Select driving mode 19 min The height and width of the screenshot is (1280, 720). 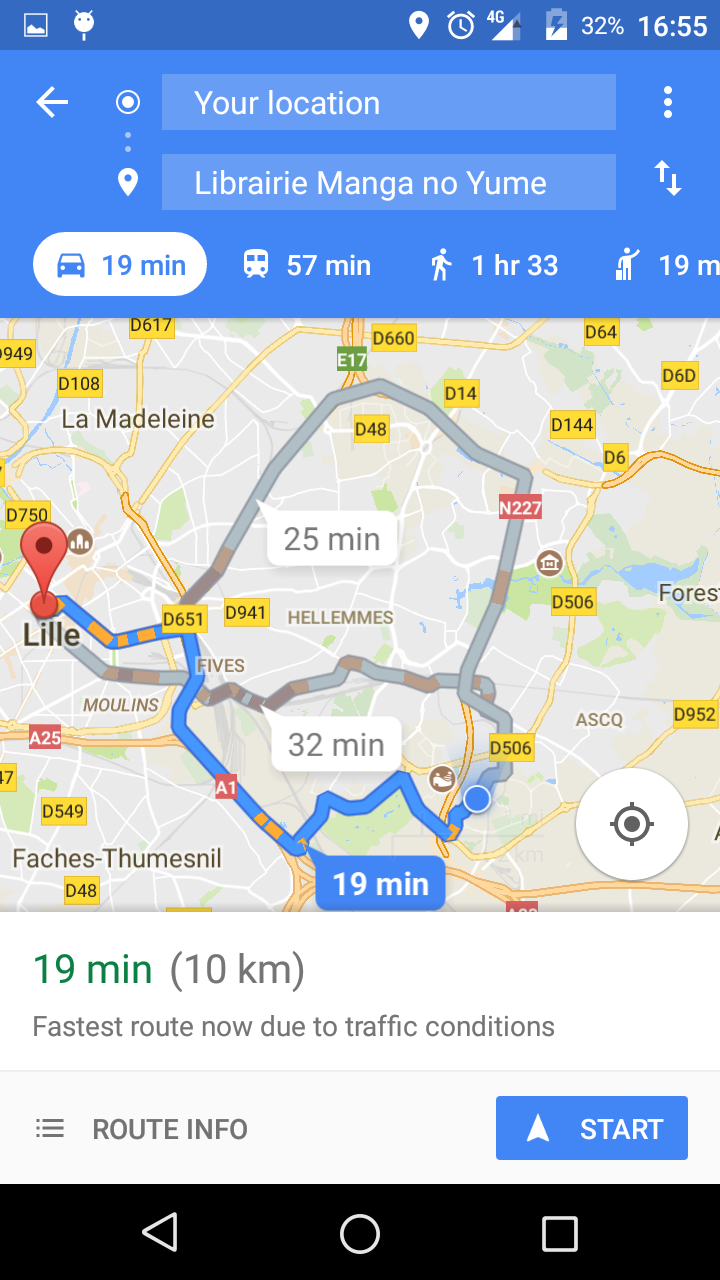(x=120, y=265)
